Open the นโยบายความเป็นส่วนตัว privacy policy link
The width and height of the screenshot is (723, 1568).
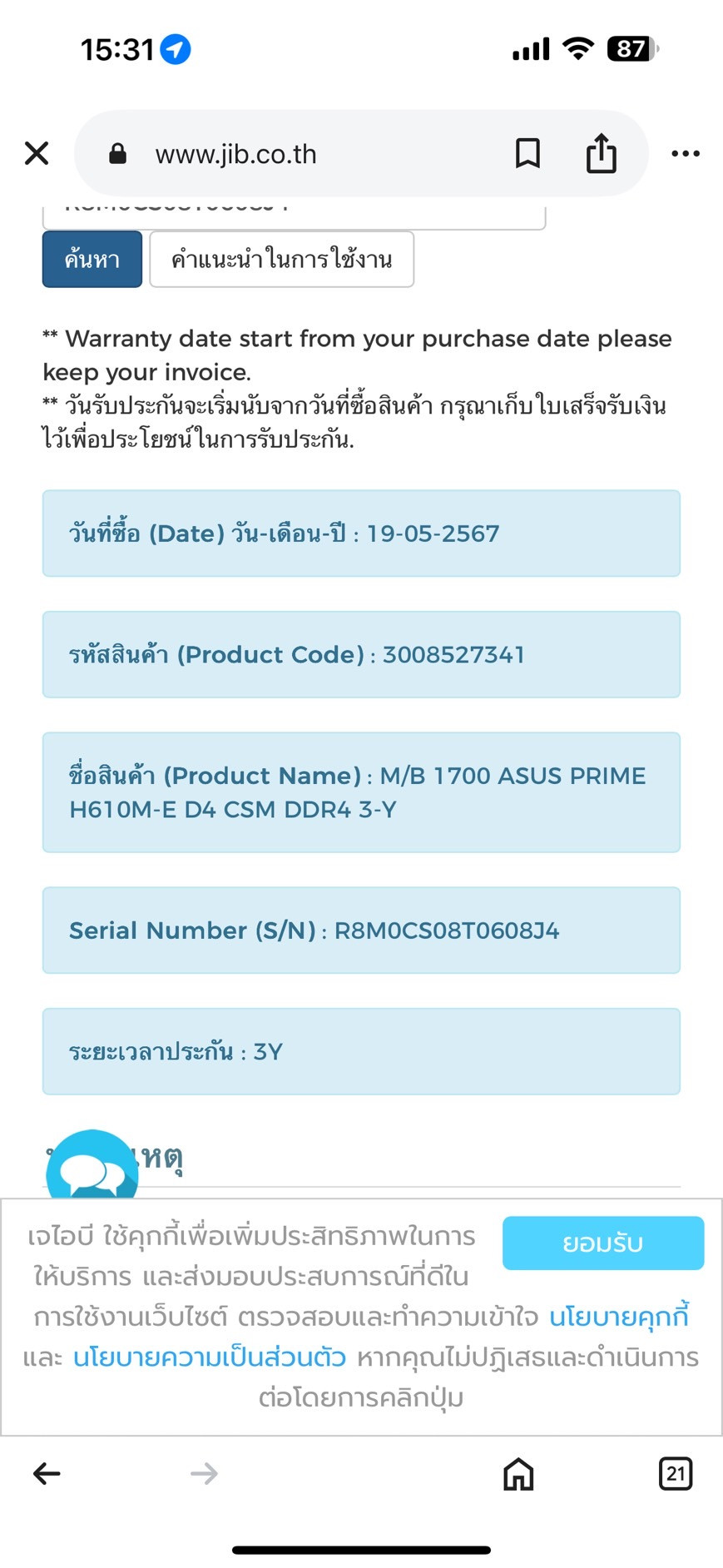(210, 1357)
